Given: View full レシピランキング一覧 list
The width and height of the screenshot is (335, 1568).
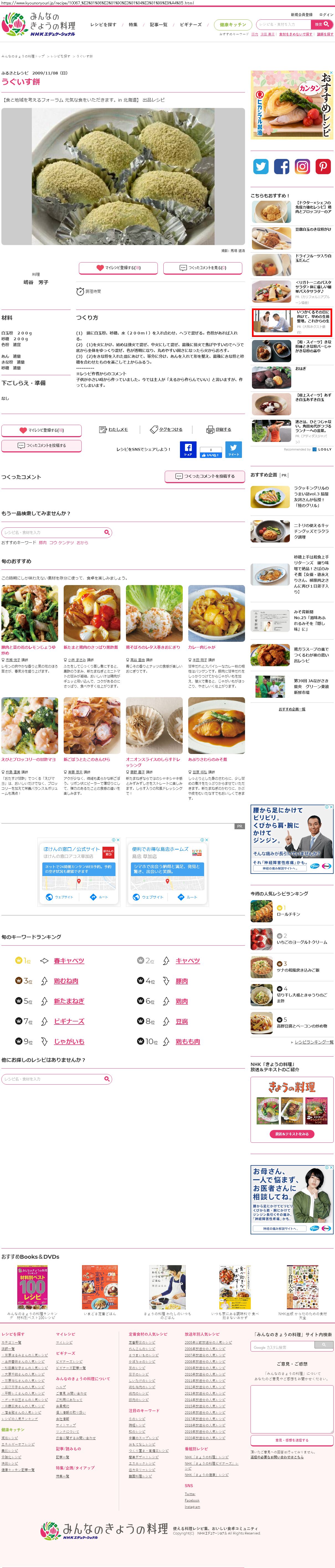Looking at the screenshot, I should coord(314,1042).
